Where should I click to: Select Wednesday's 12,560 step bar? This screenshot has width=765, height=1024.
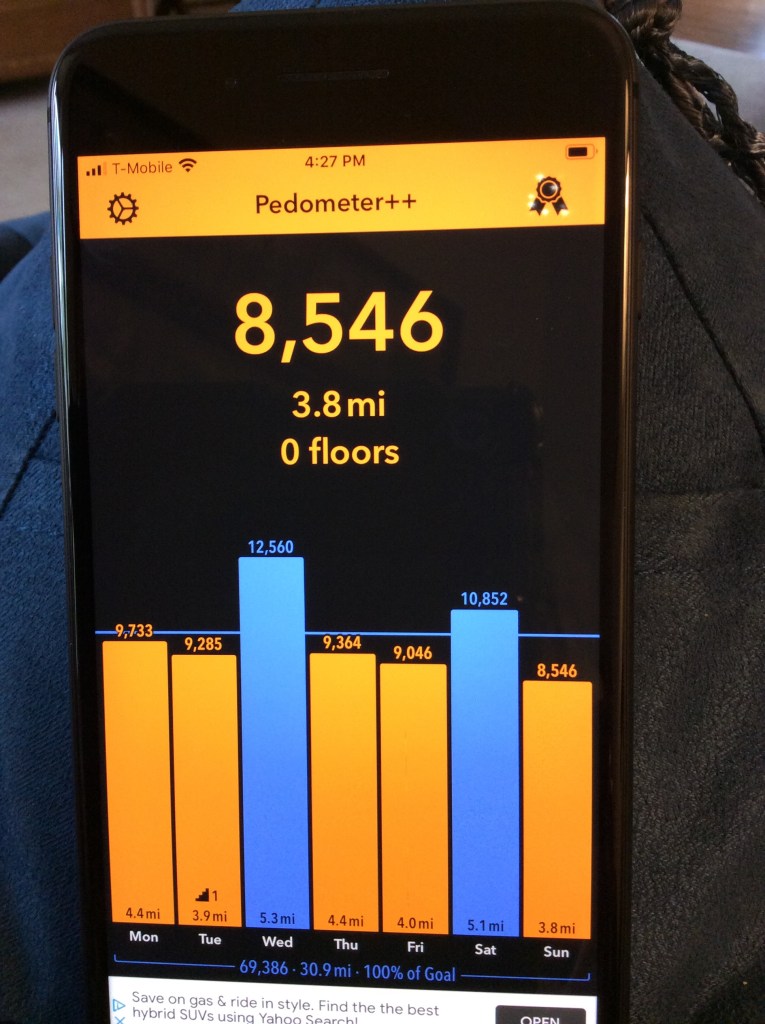tap(273, 740)
